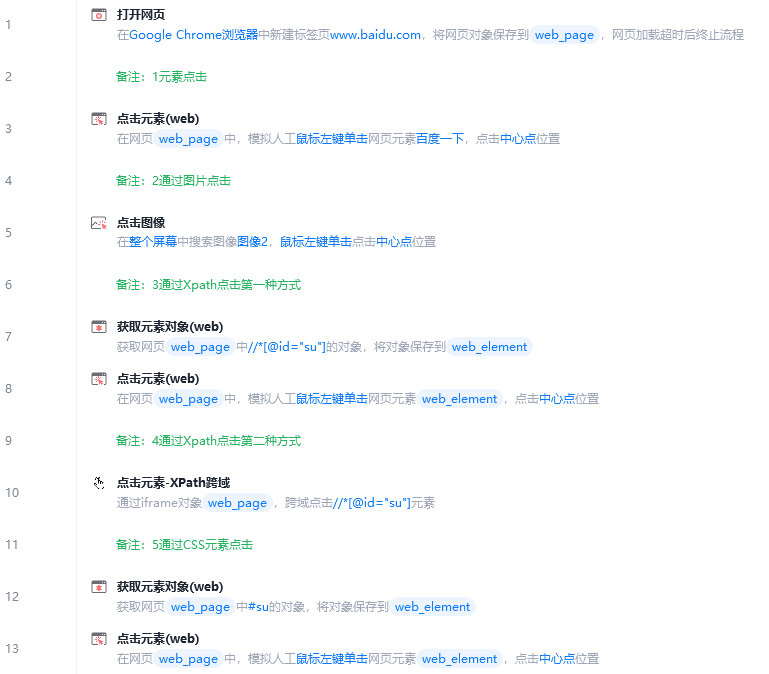Screen dimensions: 769x674
Task: Select the 打开网页 step on line 1
Action: [141, 15]
